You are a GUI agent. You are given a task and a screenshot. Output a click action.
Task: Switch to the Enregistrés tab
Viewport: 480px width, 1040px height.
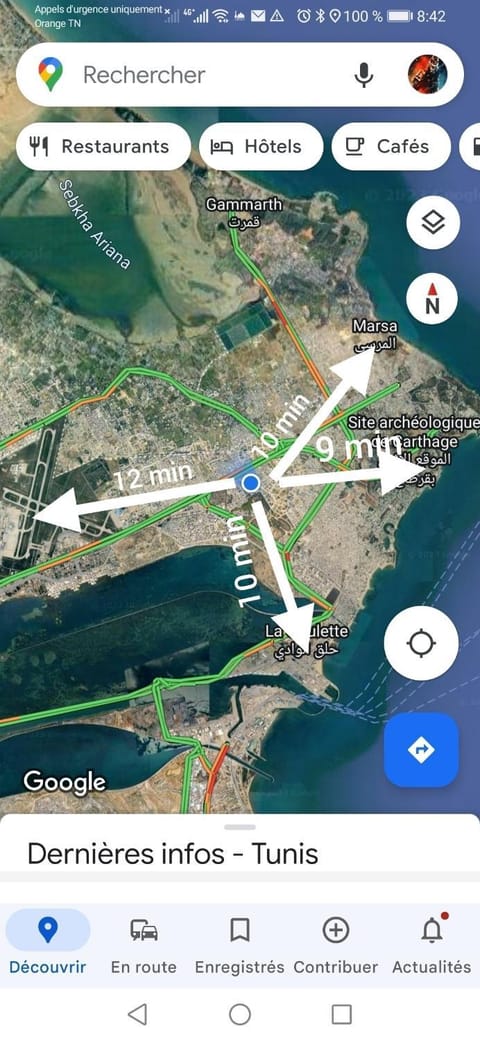click(x=239, y=946)
